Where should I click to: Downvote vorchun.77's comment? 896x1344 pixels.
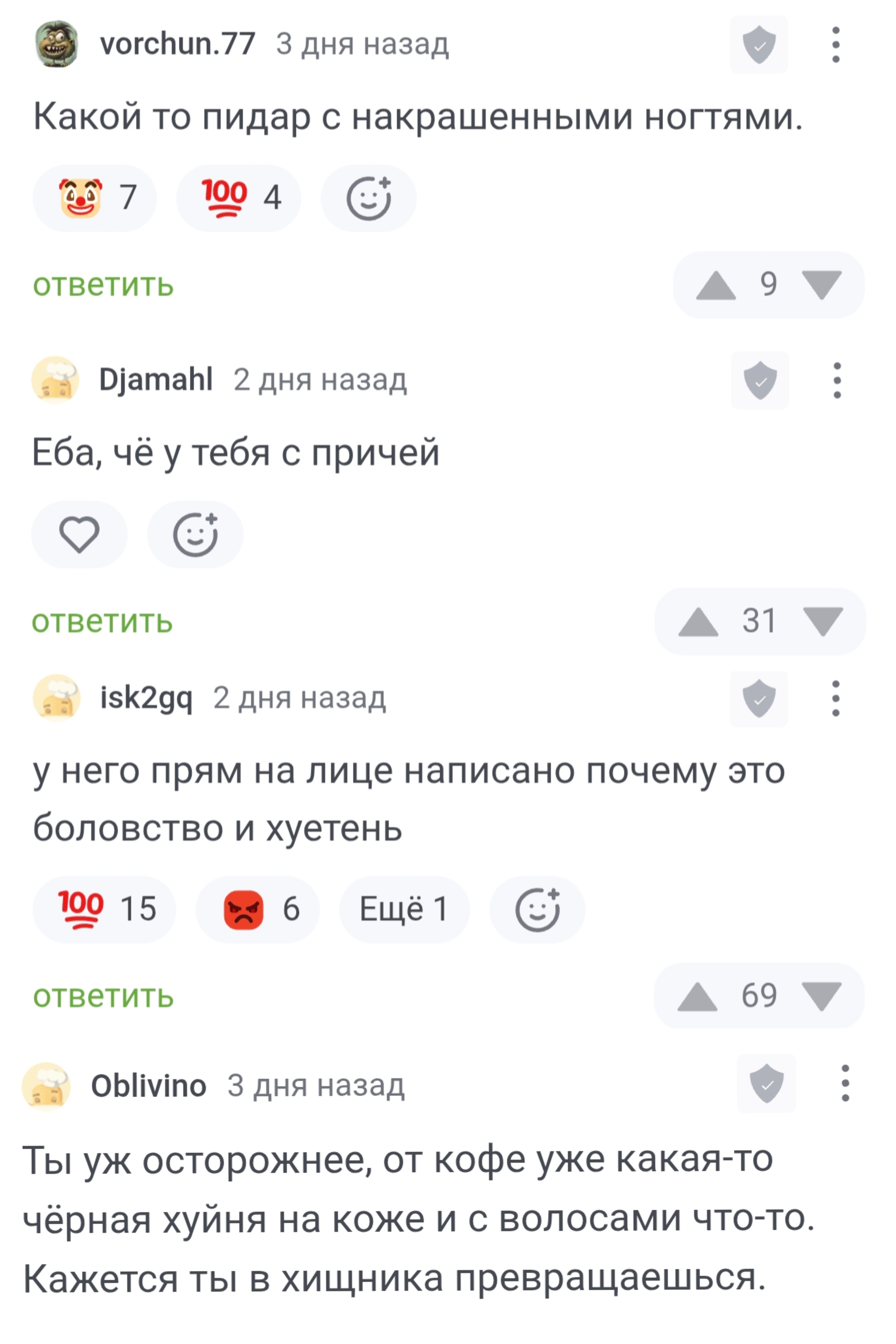point(822,285)
